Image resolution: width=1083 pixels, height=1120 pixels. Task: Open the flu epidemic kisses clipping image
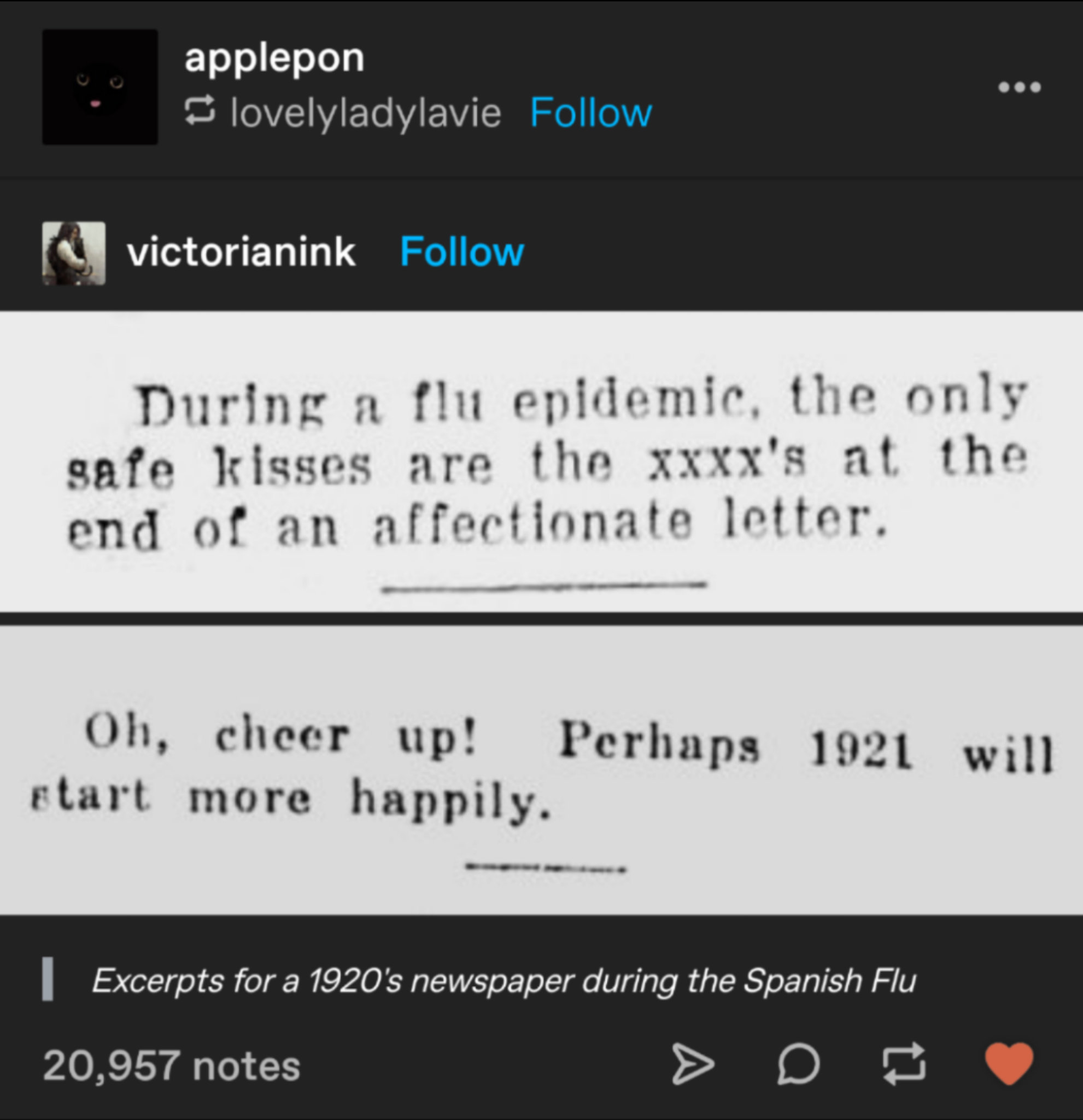coord(541,462)
